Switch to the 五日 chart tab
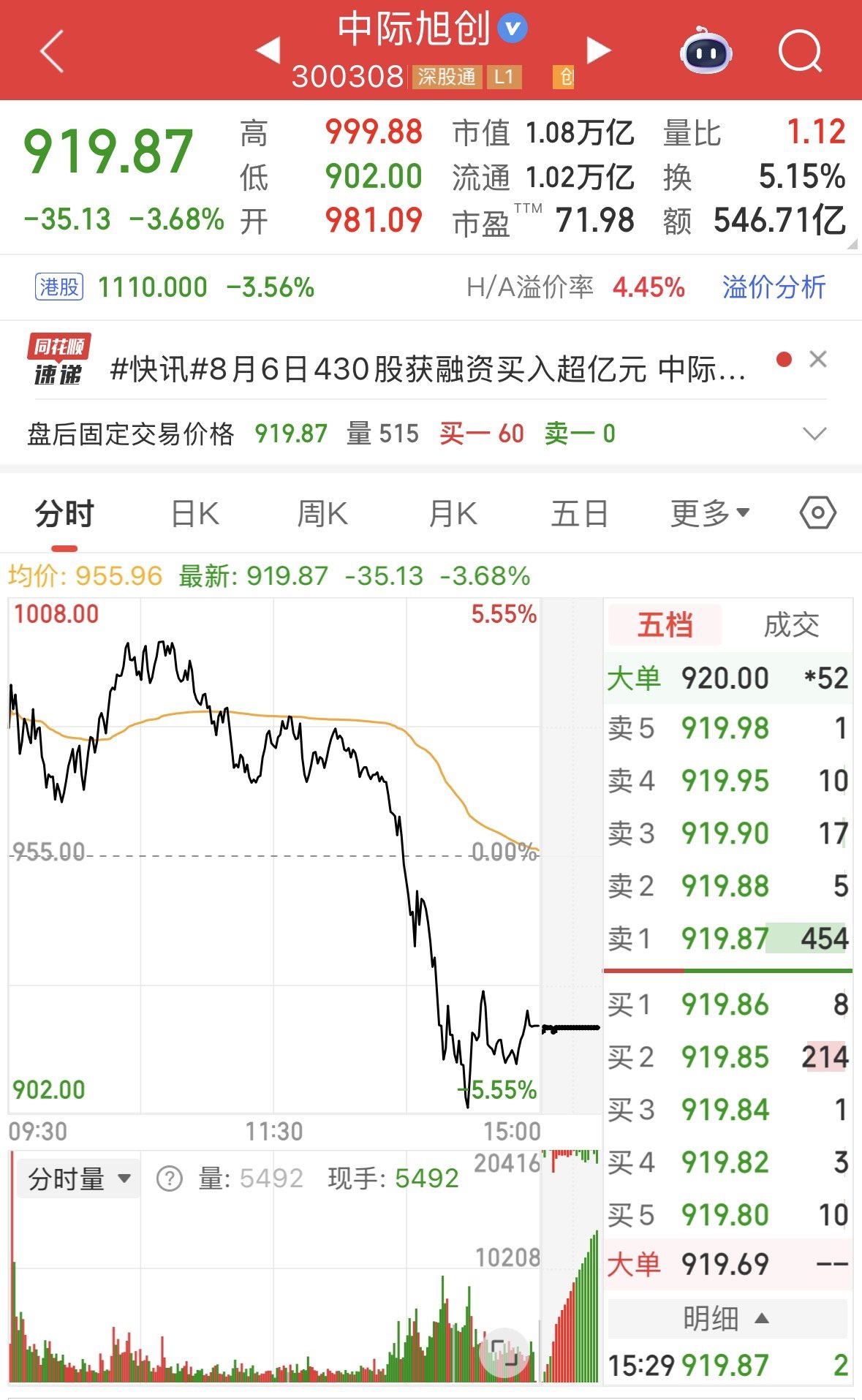The height and width of the screenshot is (1400, 862). tap(580, 514)
